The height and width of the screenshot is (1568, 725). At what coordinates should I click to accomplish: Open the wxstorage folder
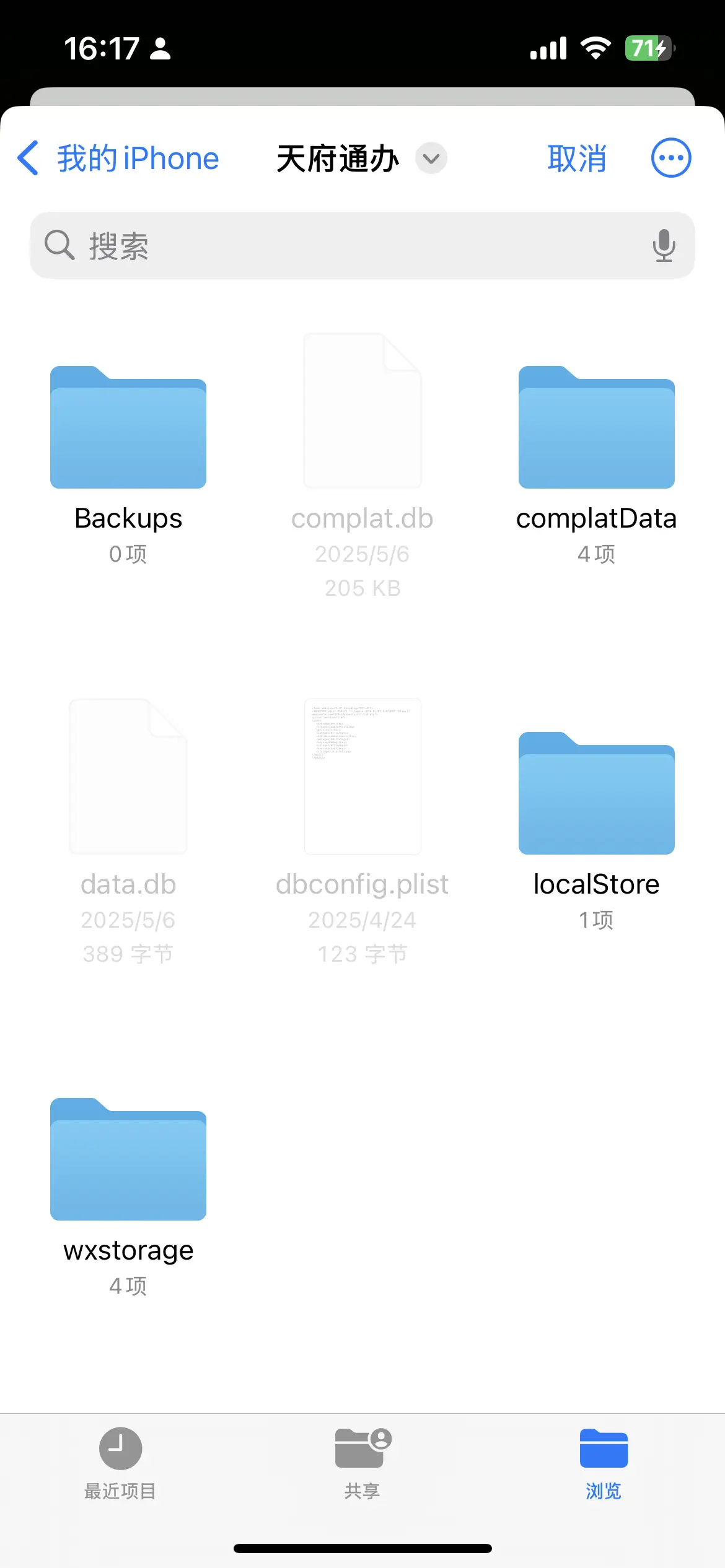click(128, 1161)
